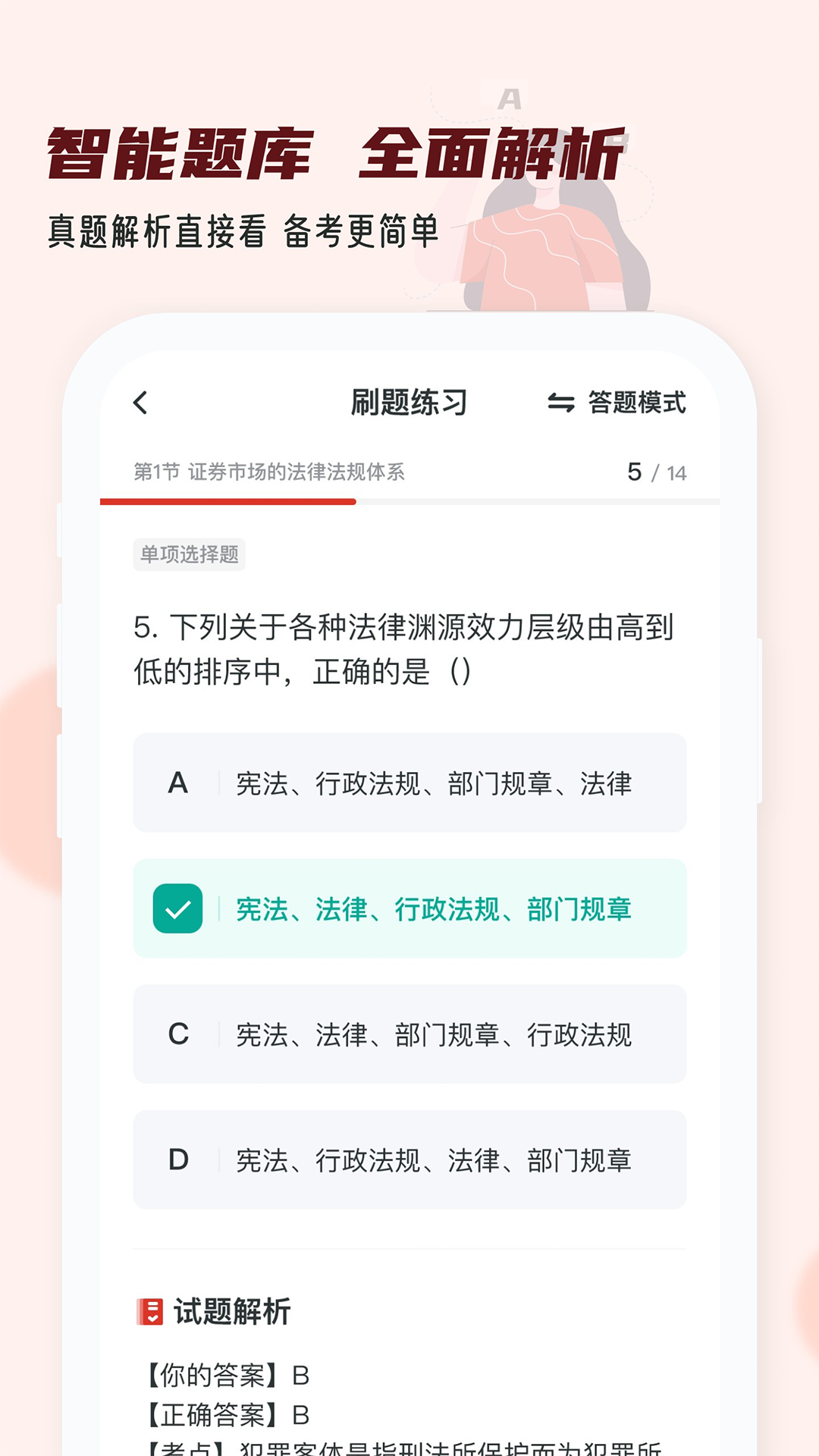Select answer option D
This screenshot has height=1456, width=819.
[x=409, y=1159]
